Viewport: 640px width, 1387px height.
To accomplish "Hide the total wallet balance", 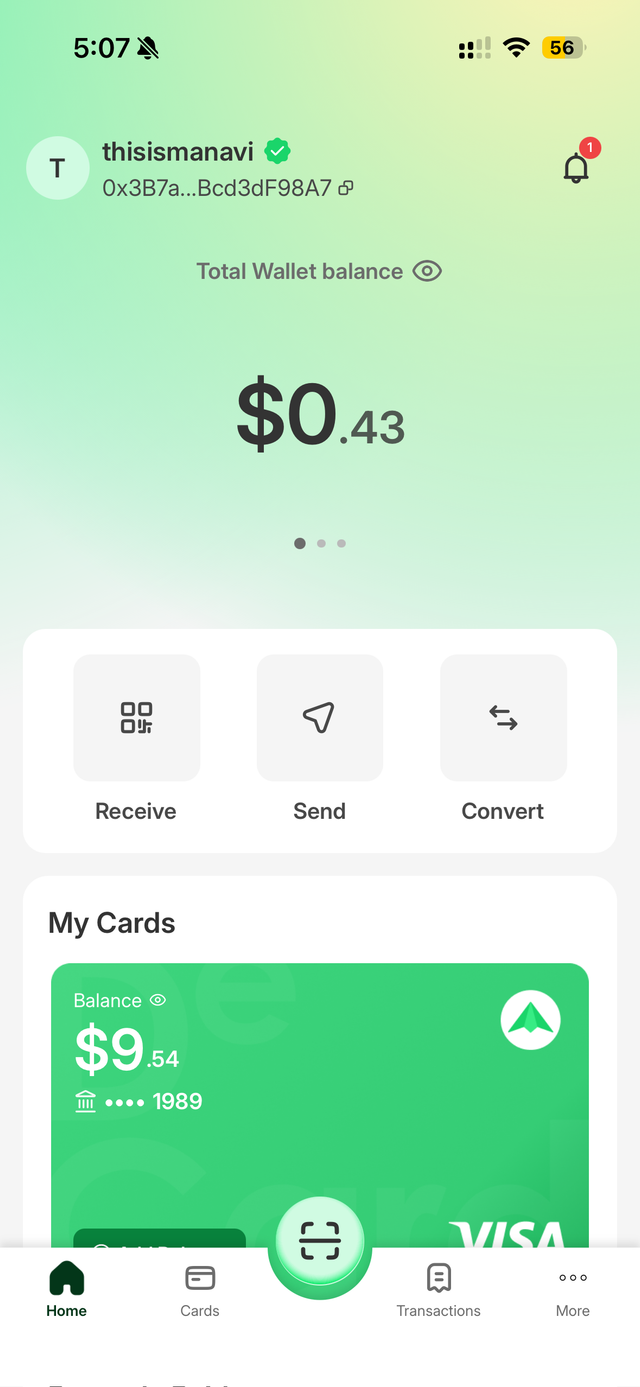I will tap(427, 271).
